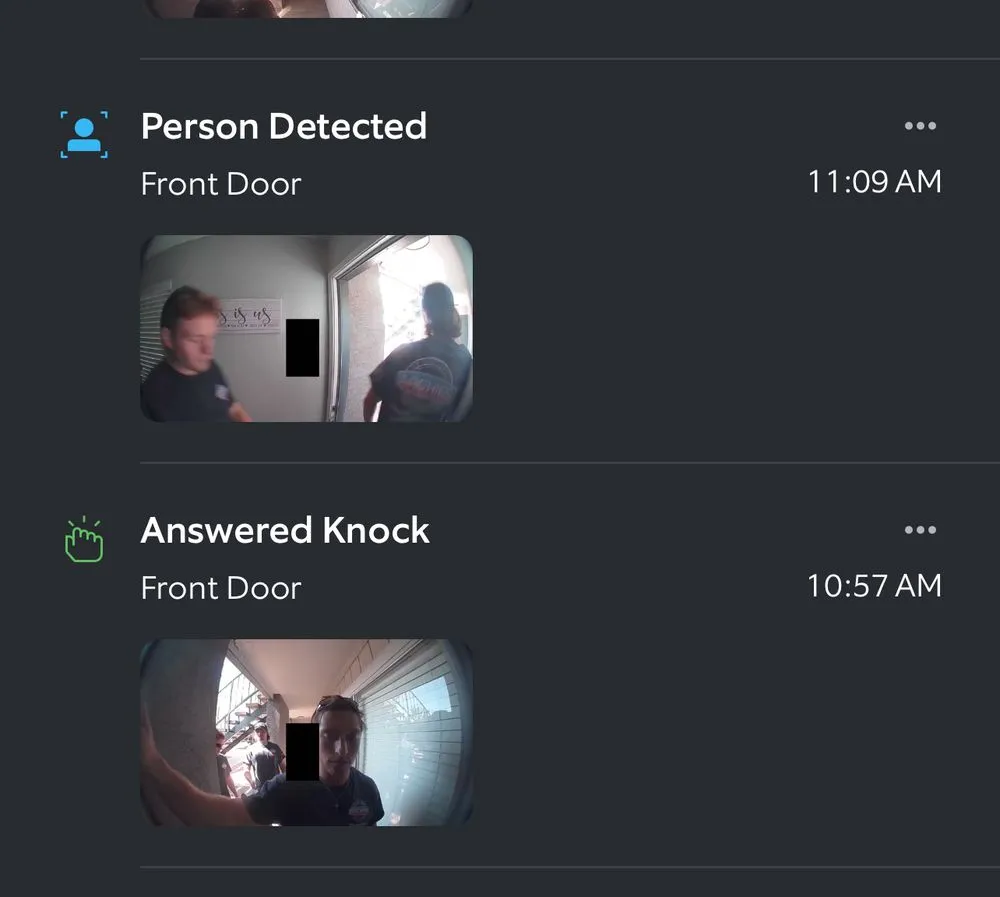The width and height of the screenshot is (1000, 897).
Task: Open more options for the Person Detected event
Action: pyautogui.click(x=919, y=126)
